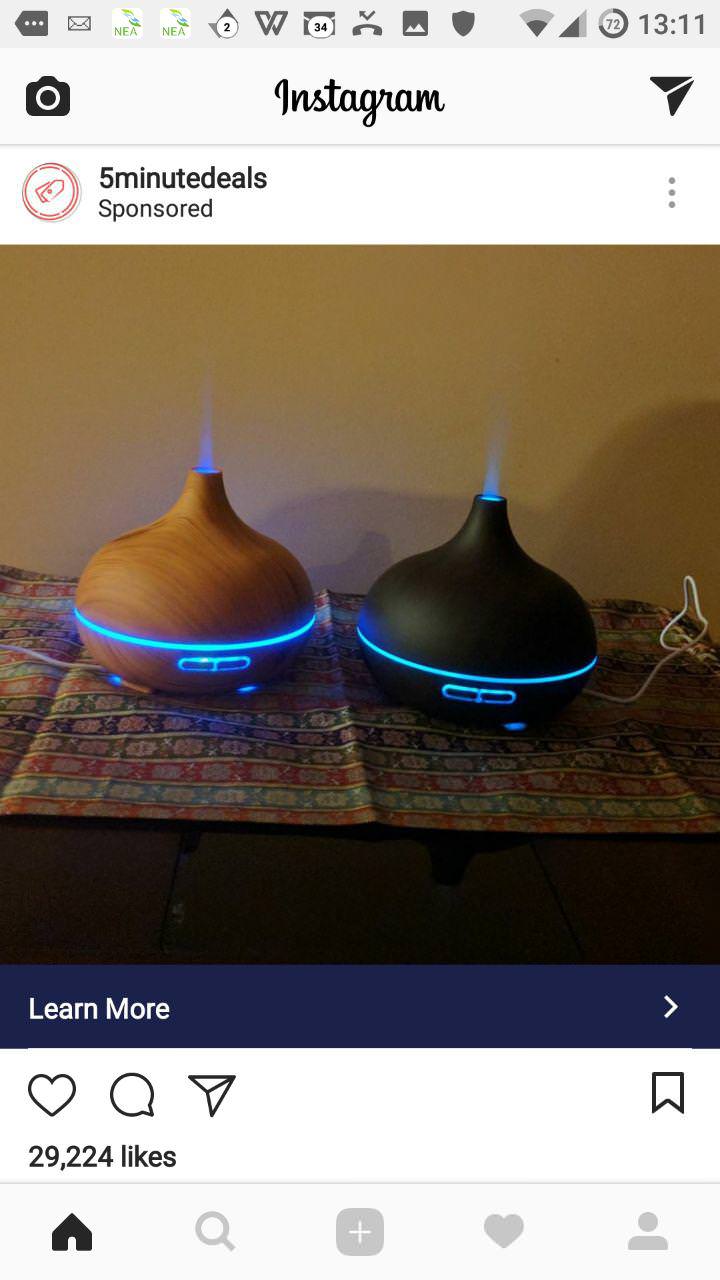Image resolution: width=720 pixels, height=1280 pixels.
Task: Bookmark the diffuser post
Action: (x=667, y=1092)
